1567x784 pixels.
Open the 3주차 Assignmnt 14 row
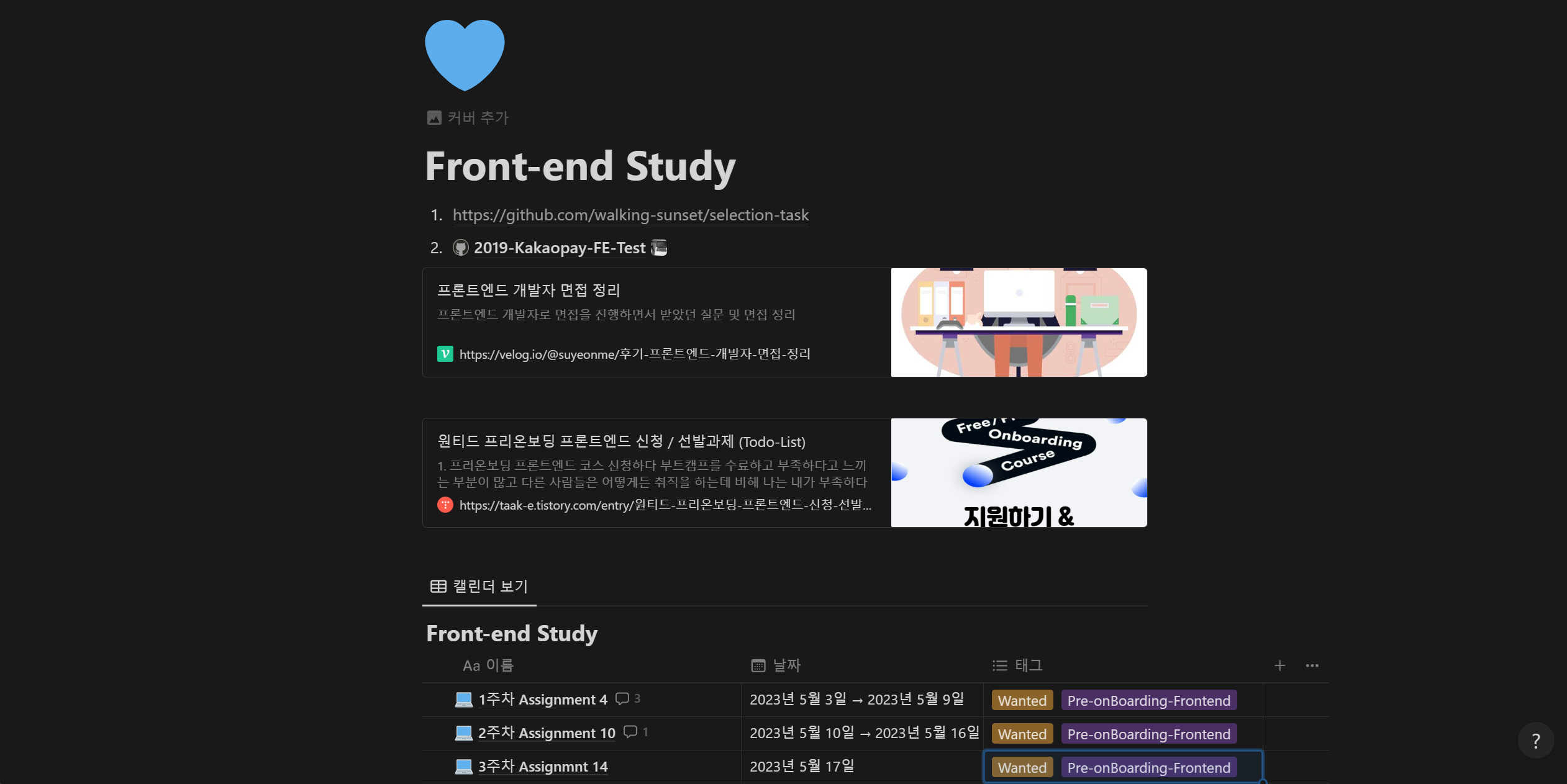pyautogui.click(x=542, y=767)
